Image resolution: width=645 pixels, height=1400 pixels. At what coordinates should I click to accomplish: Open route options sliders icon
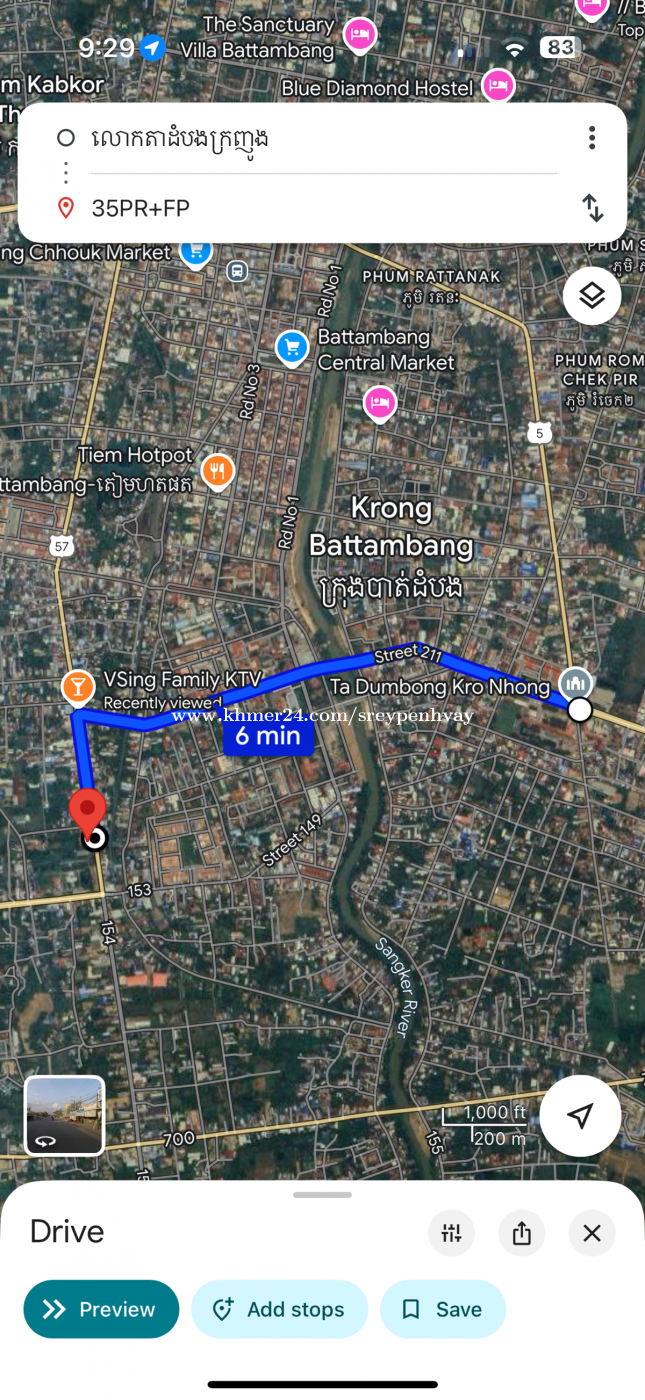click(452, 1233)
